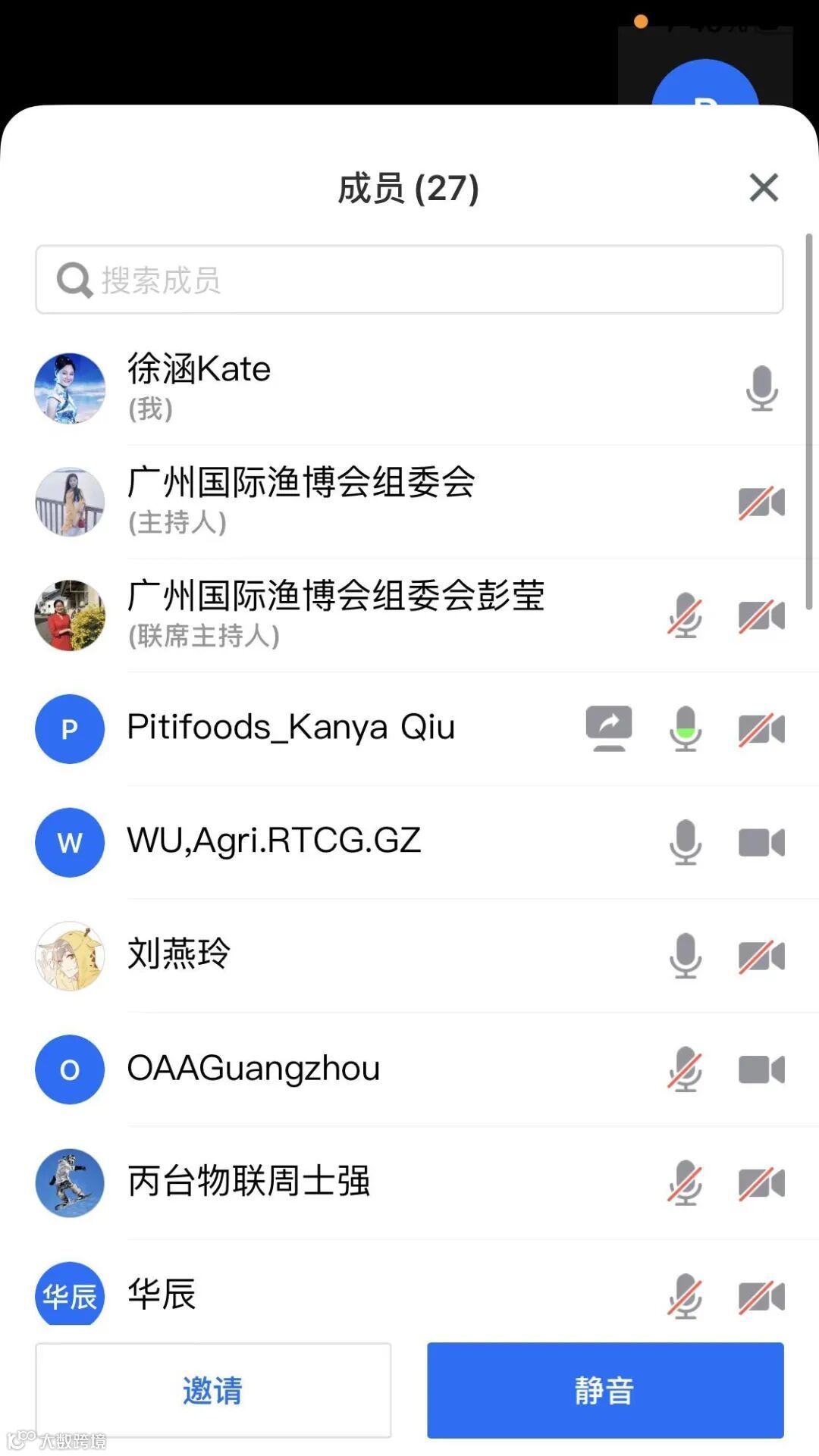Open member row 广州国际渔博会组委会 (主持人)
Screen dimensions: 819x1456
point(409,502)
